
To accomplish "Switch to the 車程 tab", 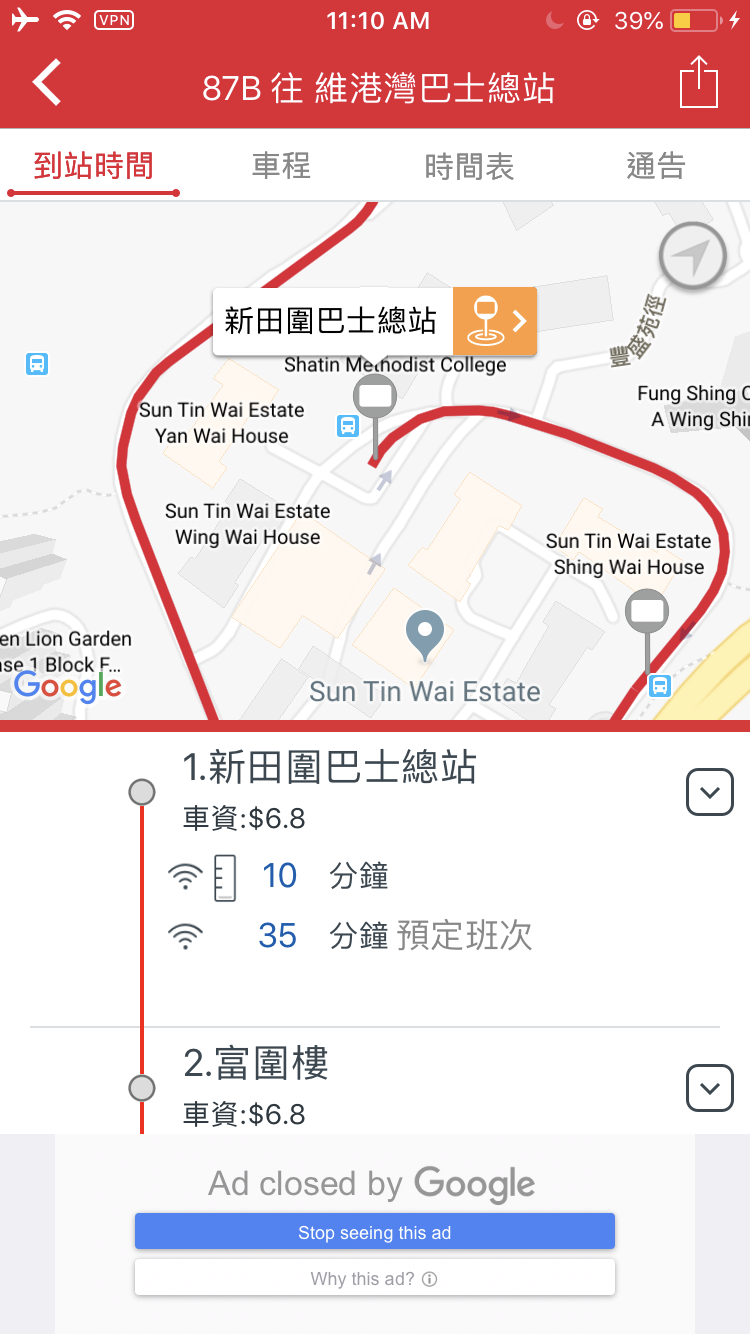I will (x=281, y=166).
